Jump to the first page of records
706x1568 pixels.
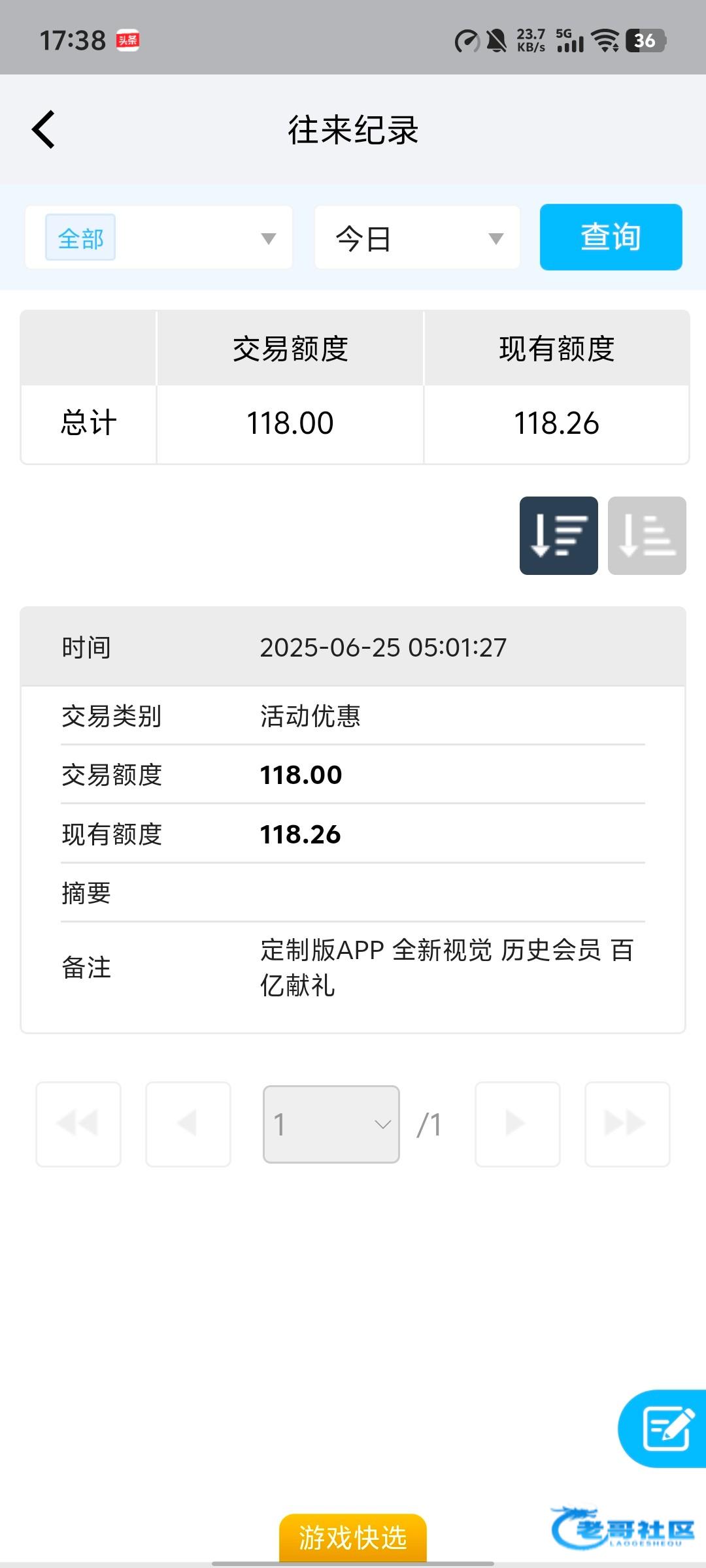[x=78, y=1124]
